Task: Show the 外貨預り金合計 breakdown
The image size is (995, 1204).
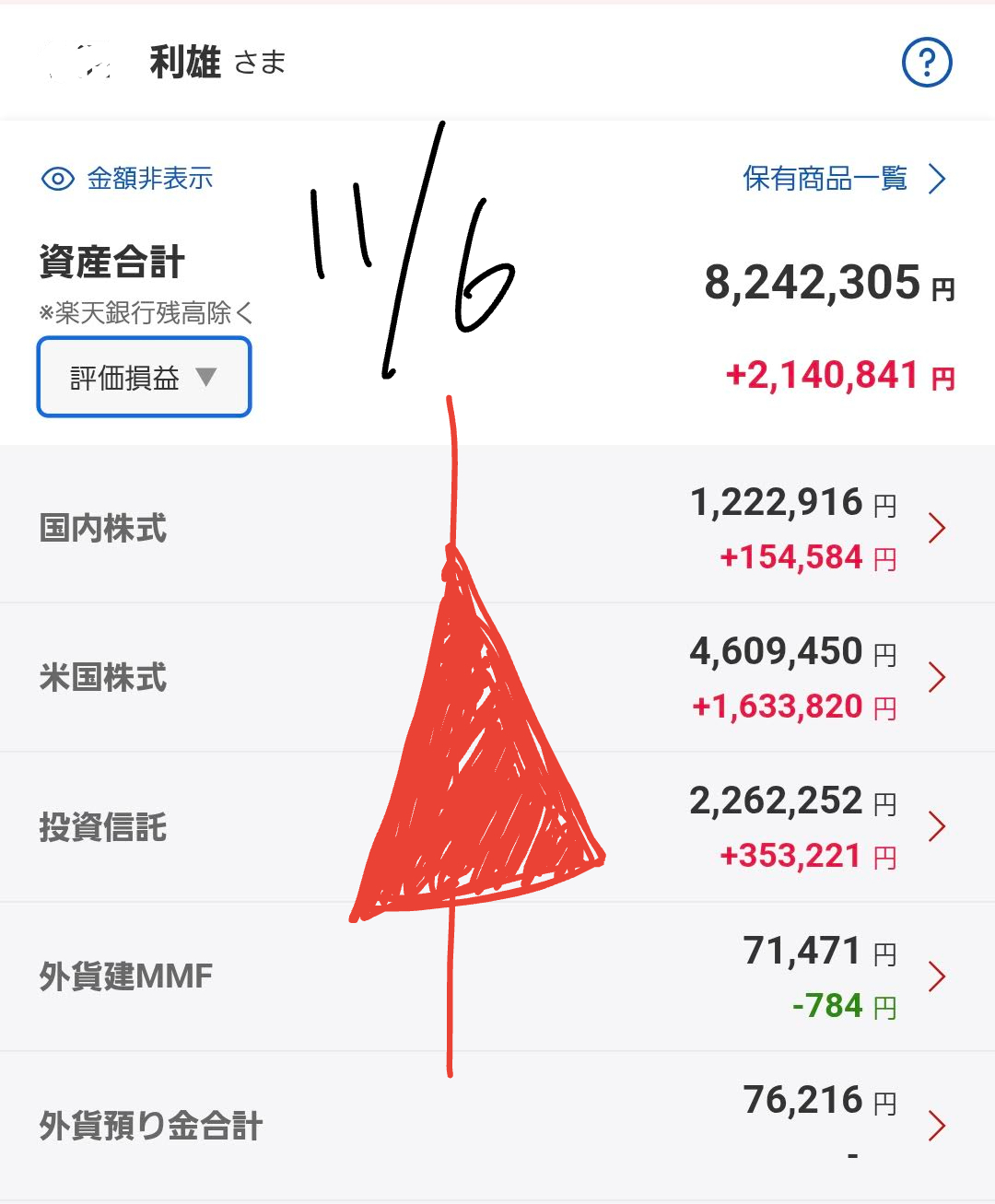Action: coord(936,1126)
